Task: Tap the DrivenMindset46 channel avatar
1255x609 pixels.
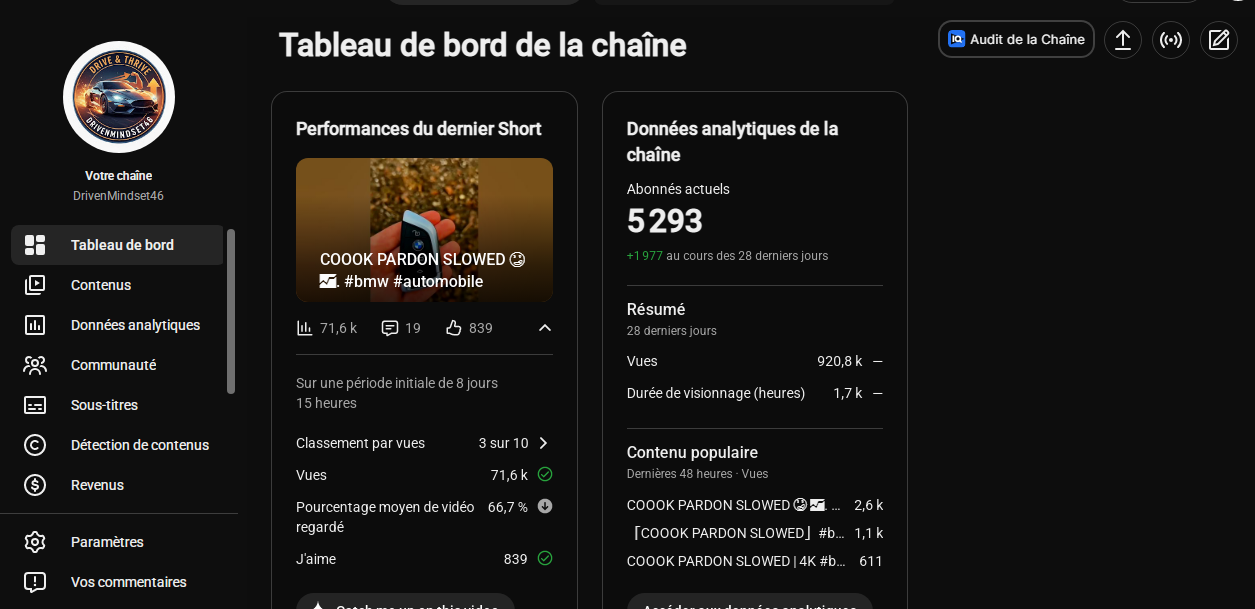Action: pos(119,97)
